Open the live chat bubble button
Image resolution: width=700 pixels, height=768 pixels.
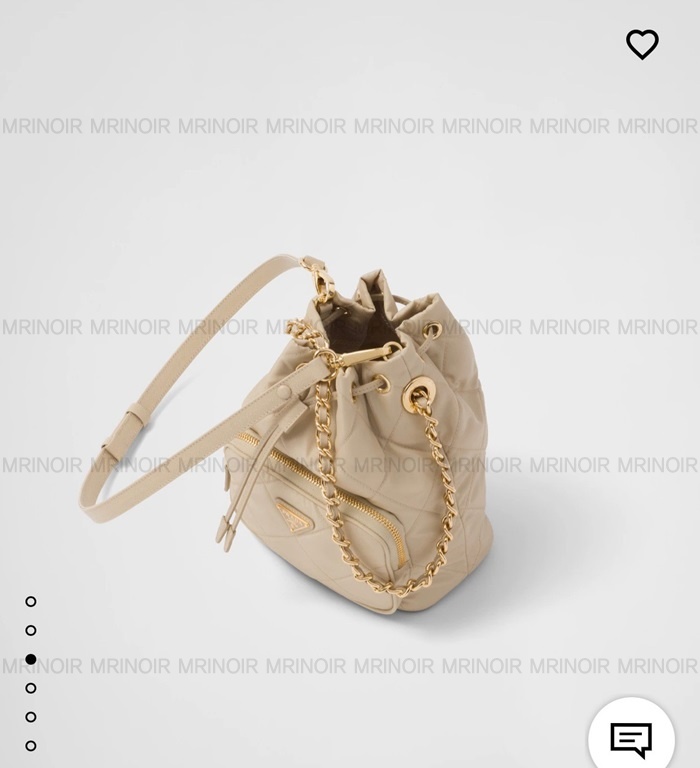tap(631, 739)
